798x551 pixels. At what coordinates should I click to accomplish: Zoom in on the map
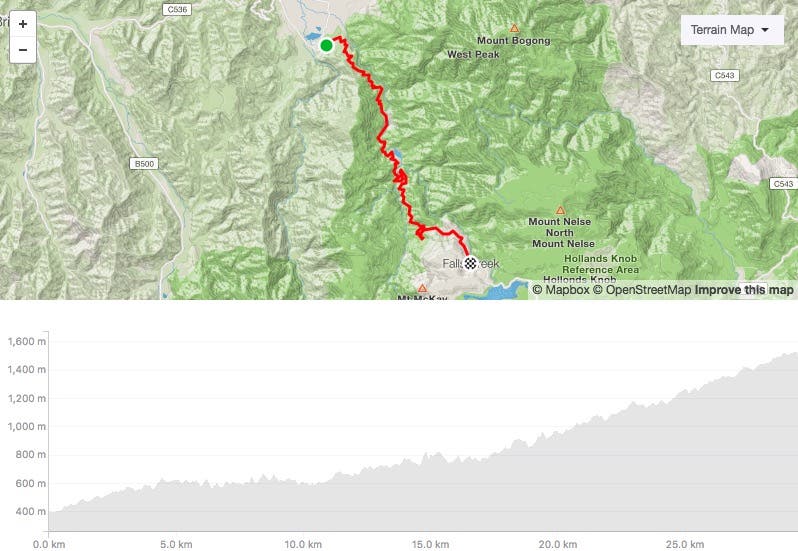pyautogui.click(x=22, y=24)
